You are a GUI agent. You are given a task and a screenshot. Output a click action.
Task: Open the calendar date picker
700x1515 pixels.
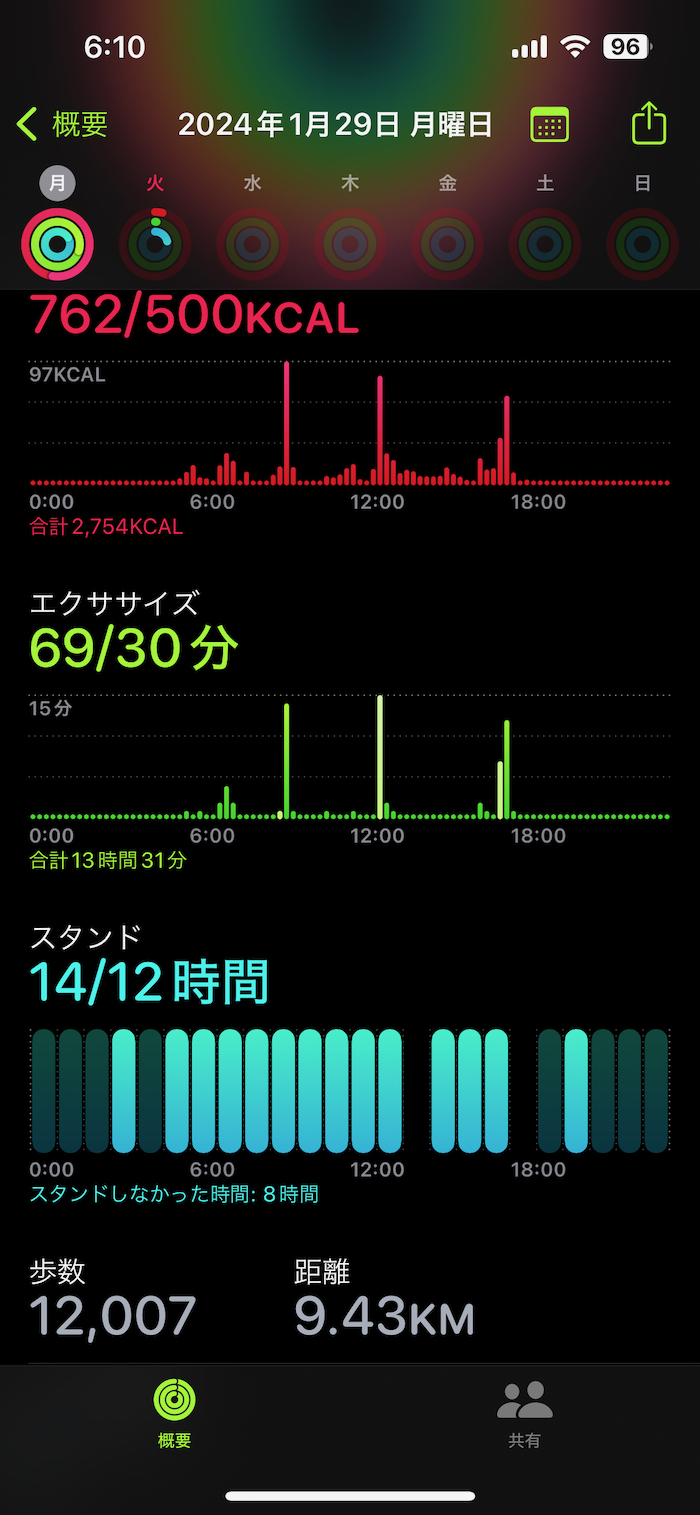coord(549,125)
